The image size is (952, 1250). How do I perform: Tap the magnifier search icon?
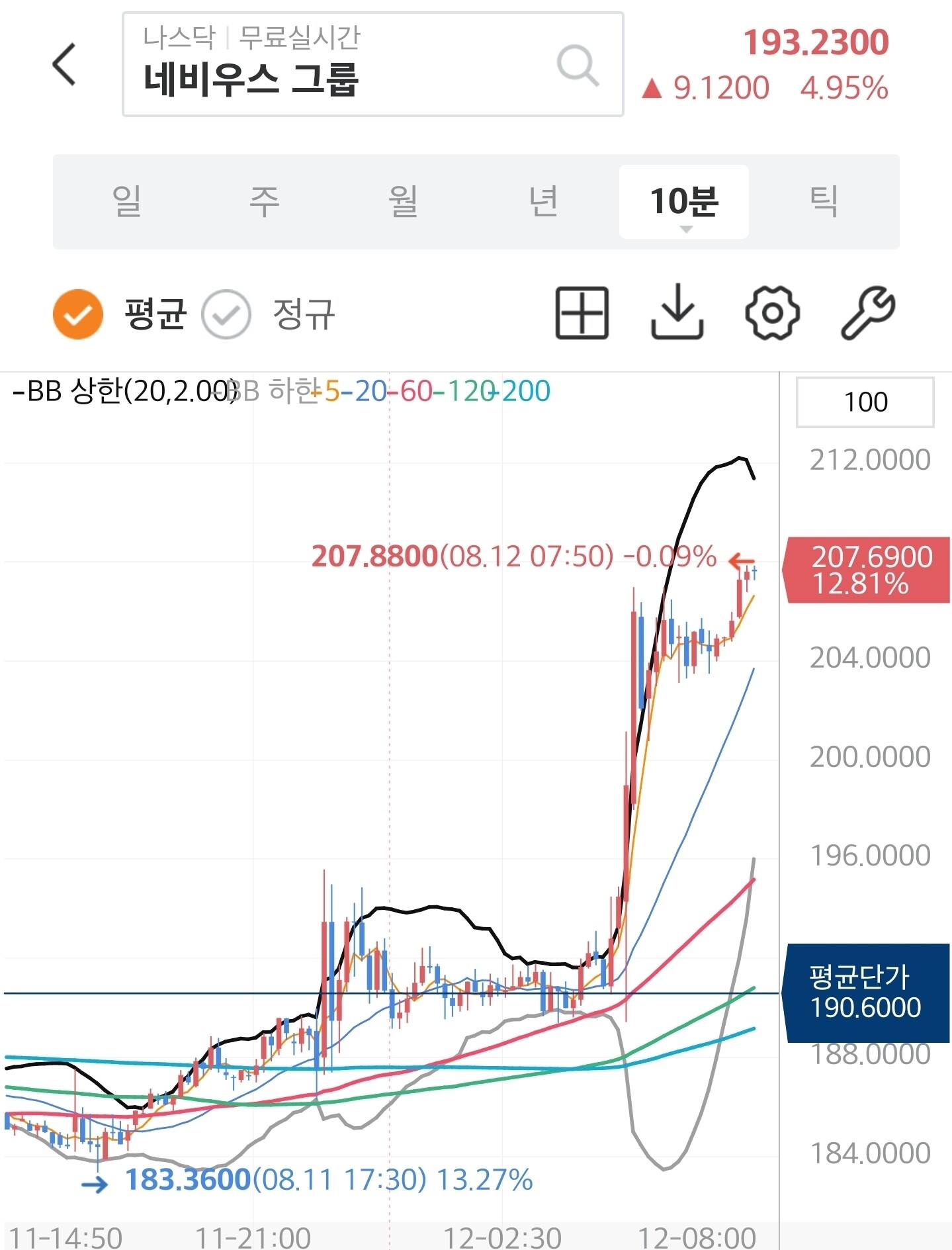(x=578, y=65)
